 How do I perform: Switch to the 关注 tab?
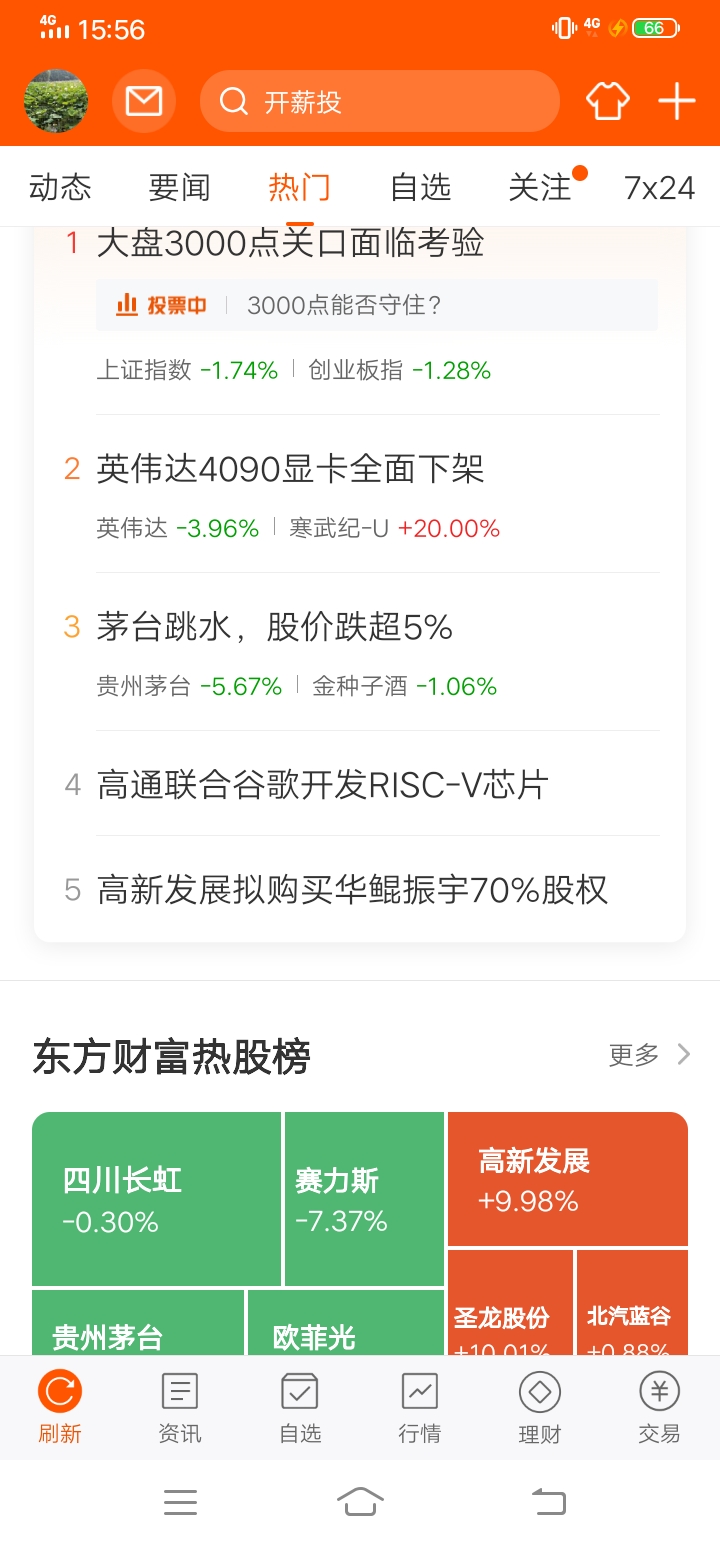pyautogui.click(x=540, y=187)
